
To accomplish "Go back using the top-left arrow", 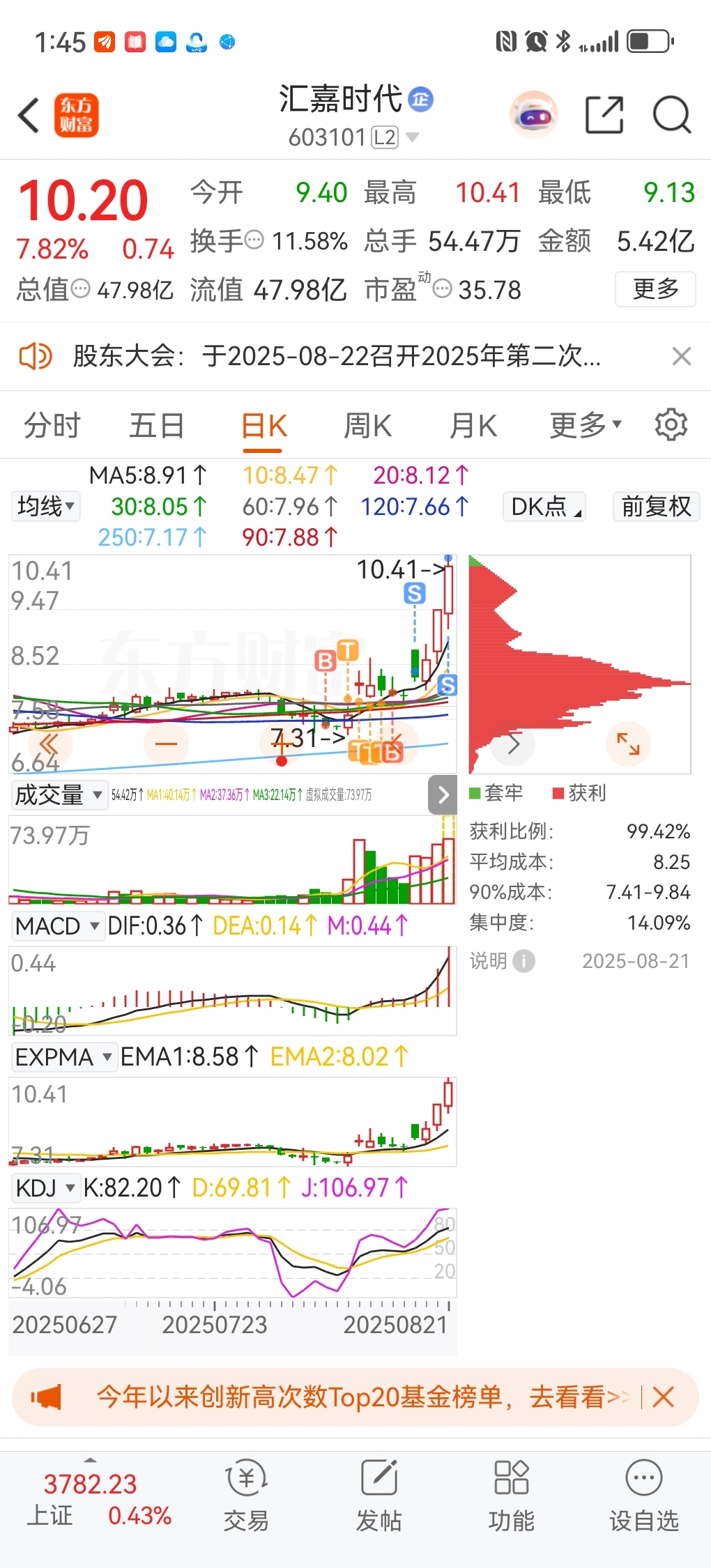I will [x=29, y=115].
